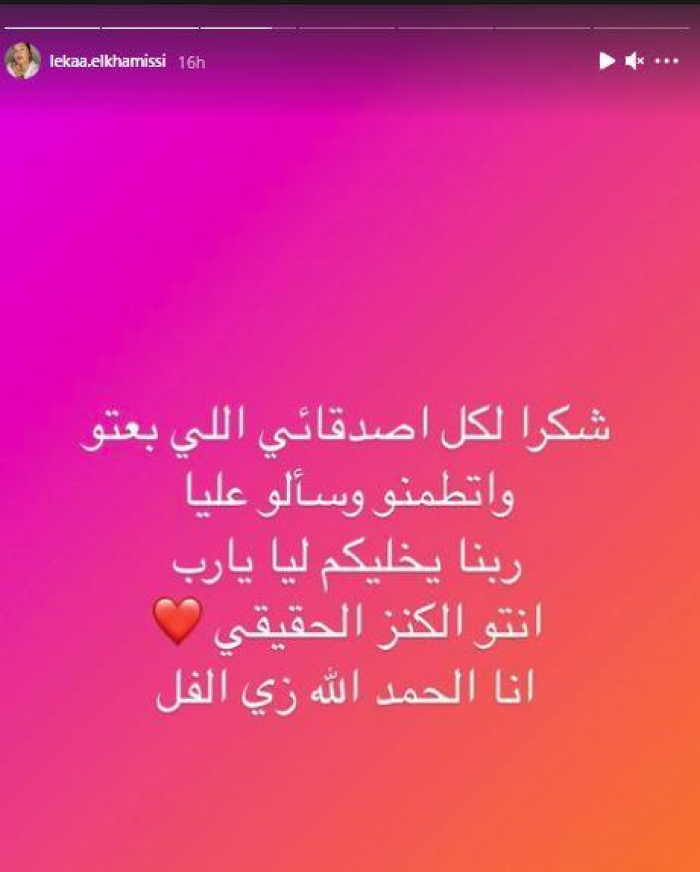The width and height of the screenshot is (700, 872).
Task: Open the three-dot overflow menu
Action: coord(666,61)
